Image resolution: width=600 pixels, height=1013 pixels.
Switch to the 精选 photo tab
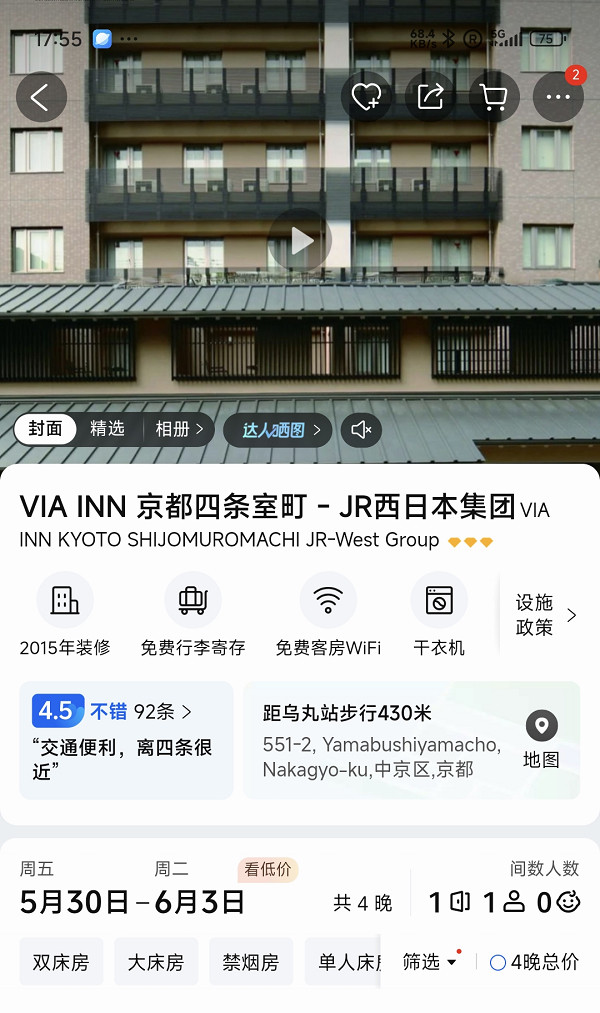[x=107, y=429]
